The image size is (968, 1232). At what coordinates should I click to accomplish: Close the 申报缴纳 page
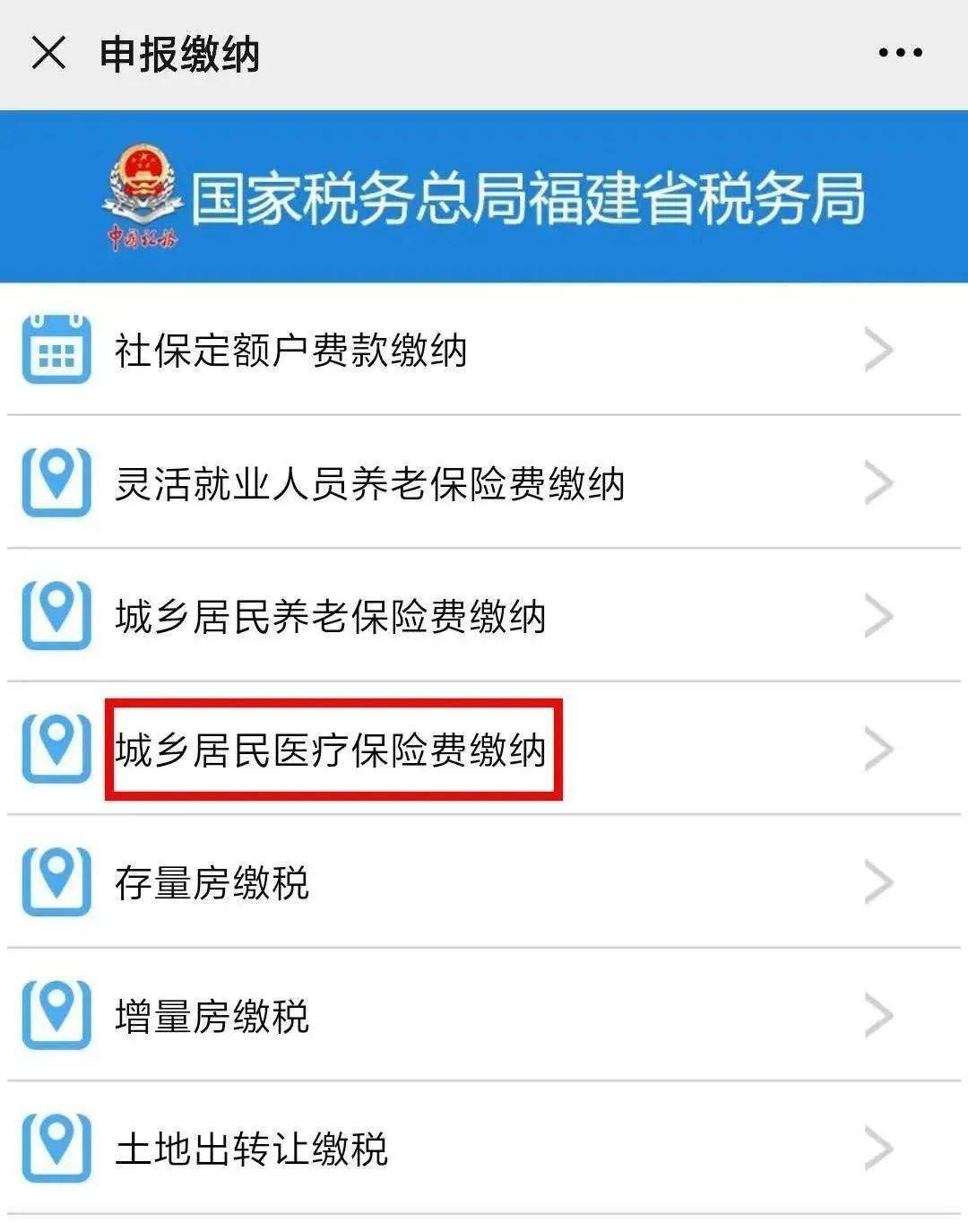[48, 53]
